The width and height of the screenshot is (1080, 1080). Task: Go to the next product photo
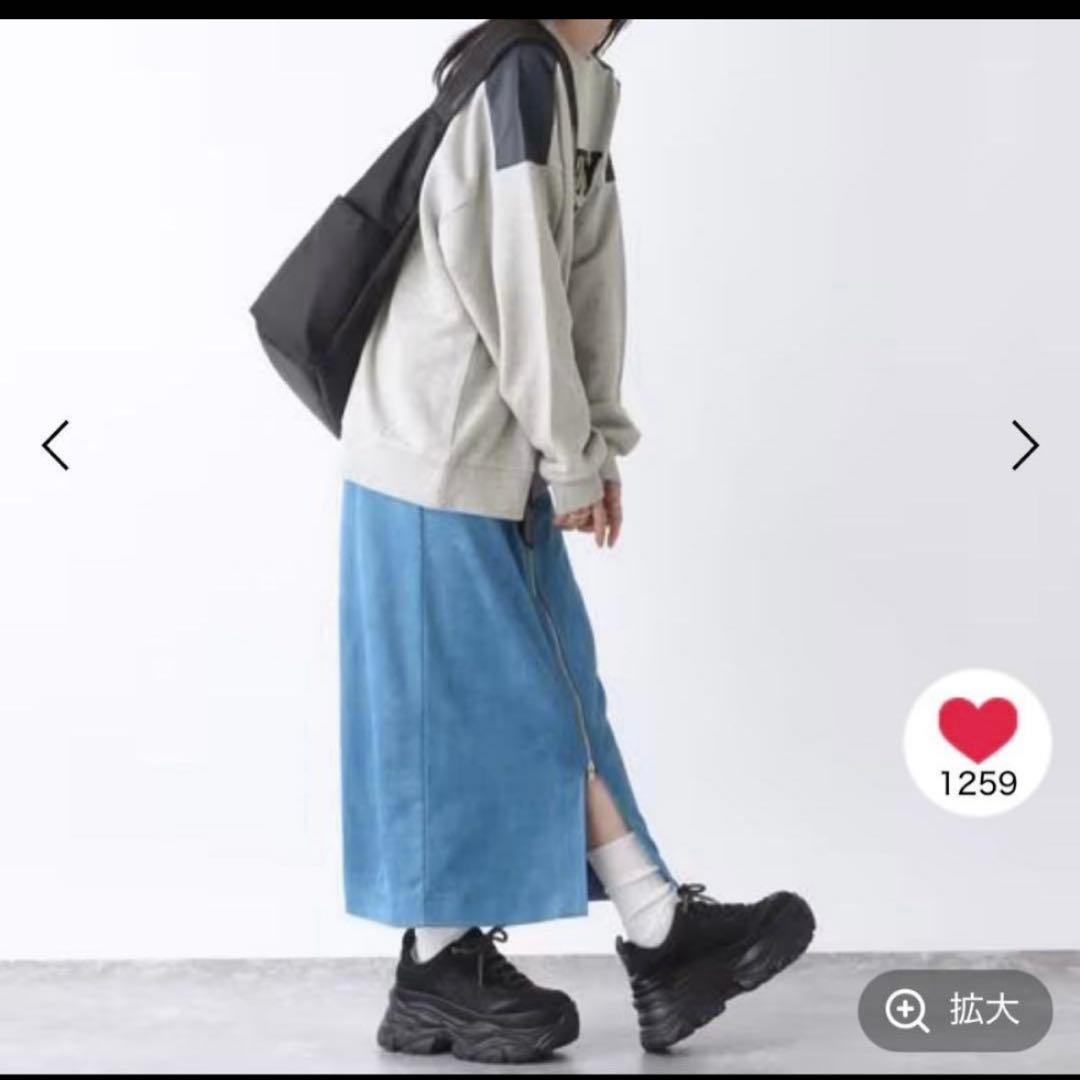[1025, 445]
